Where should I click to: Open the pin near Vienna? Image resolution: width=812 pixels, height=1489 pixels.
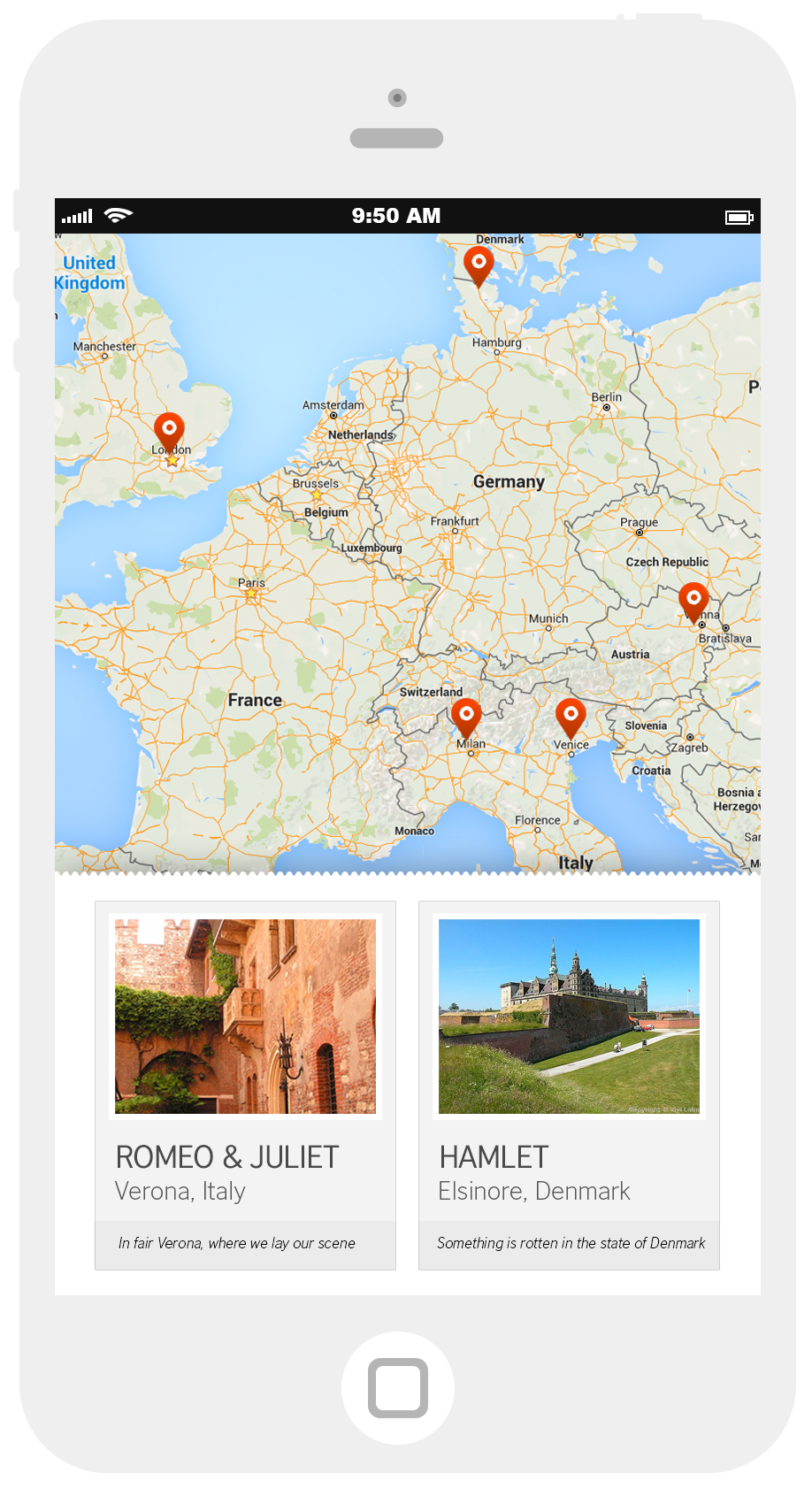click(x=693, y=602)
